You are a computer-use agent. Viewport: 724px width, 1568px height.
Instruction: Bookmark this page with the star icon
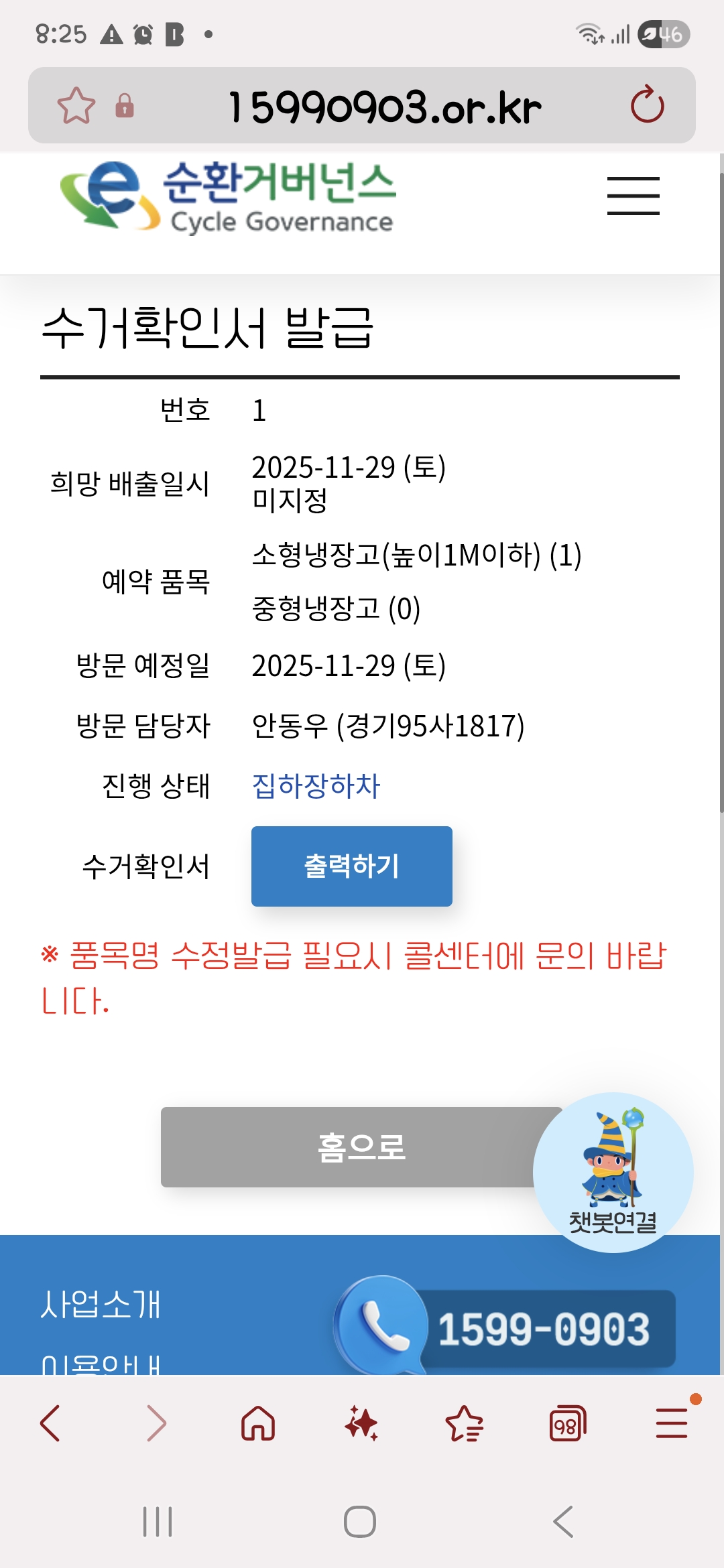tap(76, 106)
